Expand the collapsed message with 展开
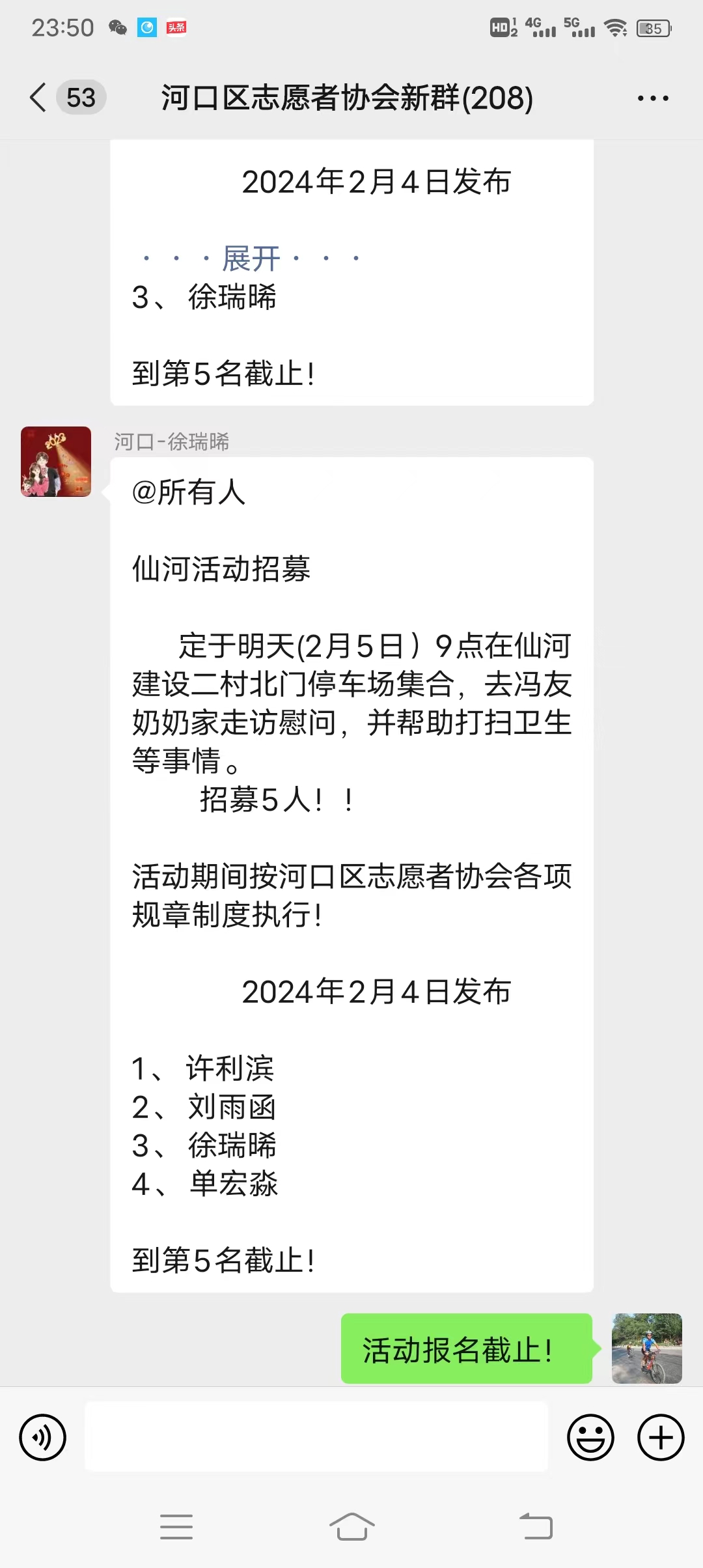Image resolution: width=703 pixels, height=1568 pixels. [251, 259]
